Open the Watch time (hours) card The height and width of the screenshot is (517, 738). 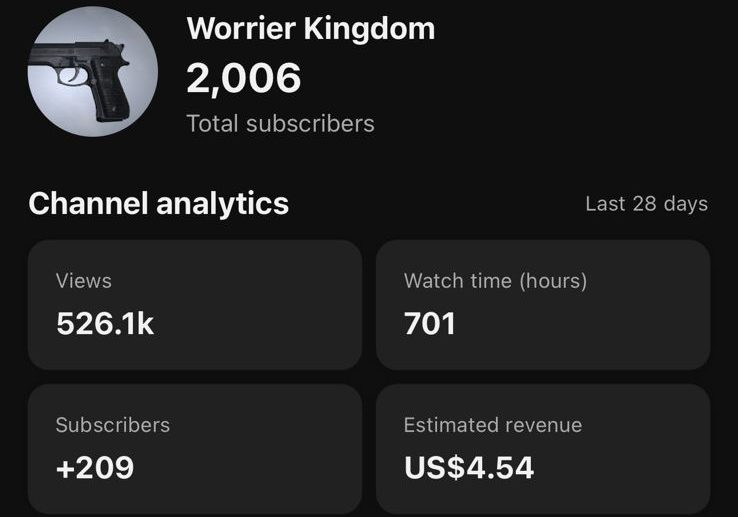click(x=543, y=304)
